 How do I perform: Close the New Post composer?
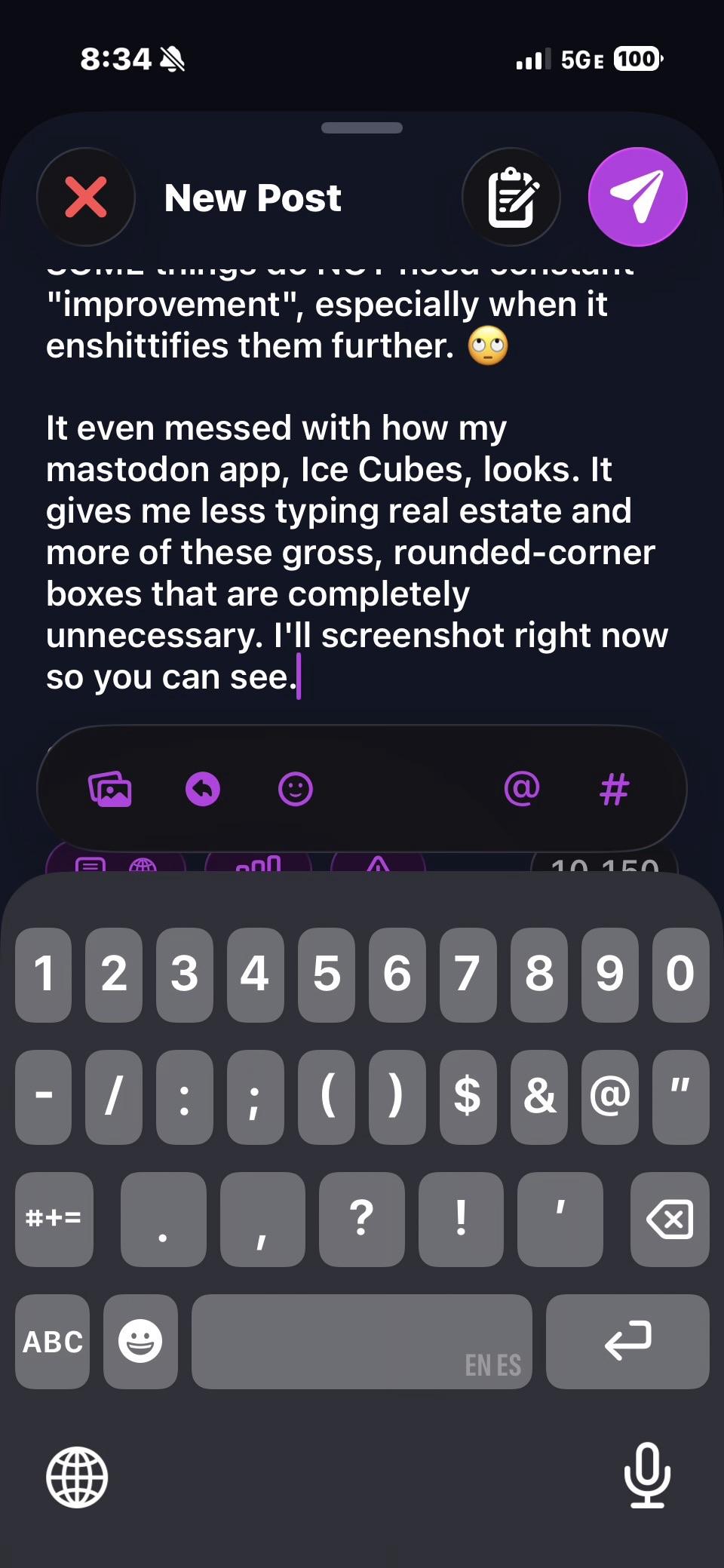point(86,198)
